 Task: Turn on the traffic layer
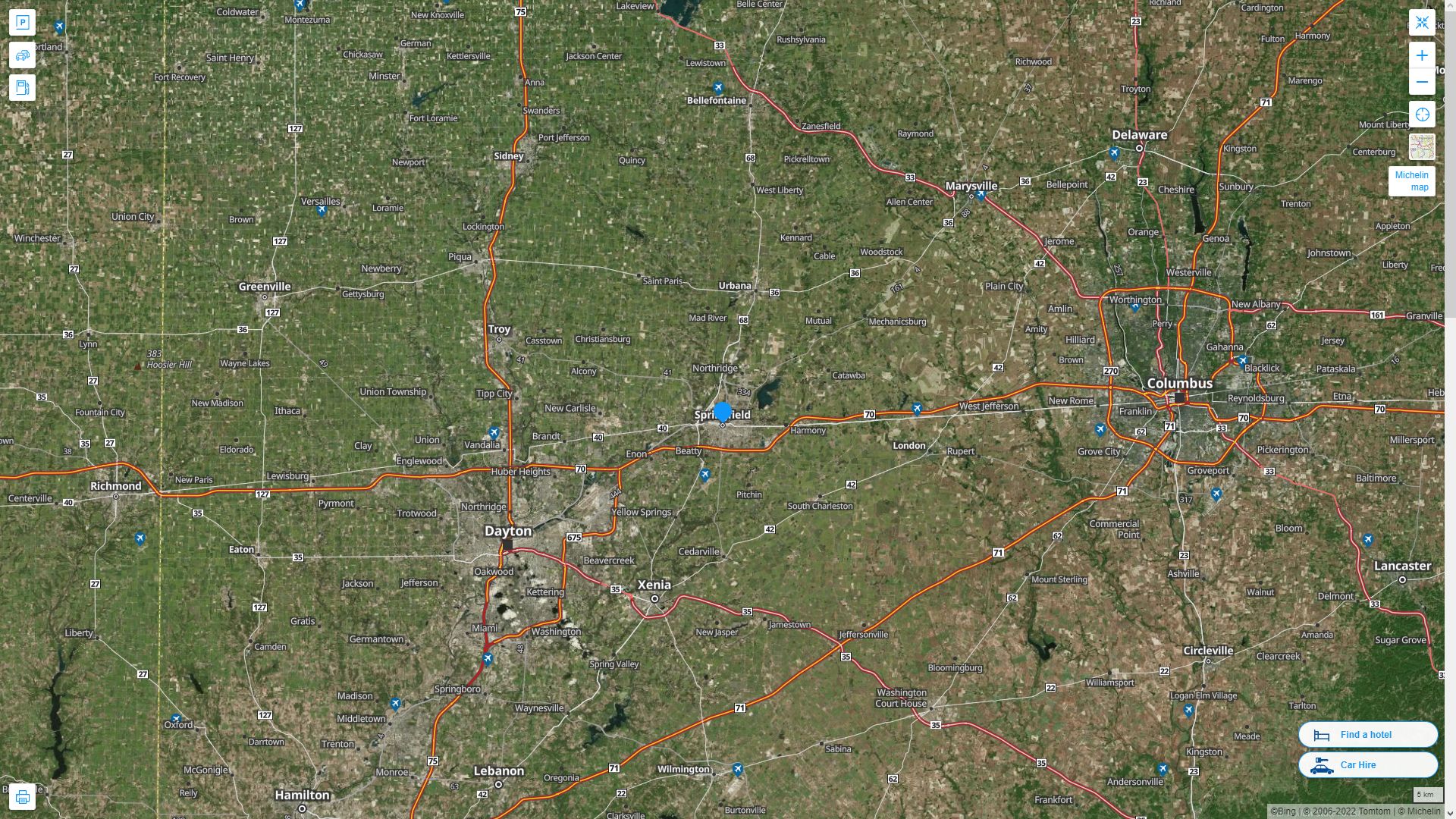click(22, 55)
